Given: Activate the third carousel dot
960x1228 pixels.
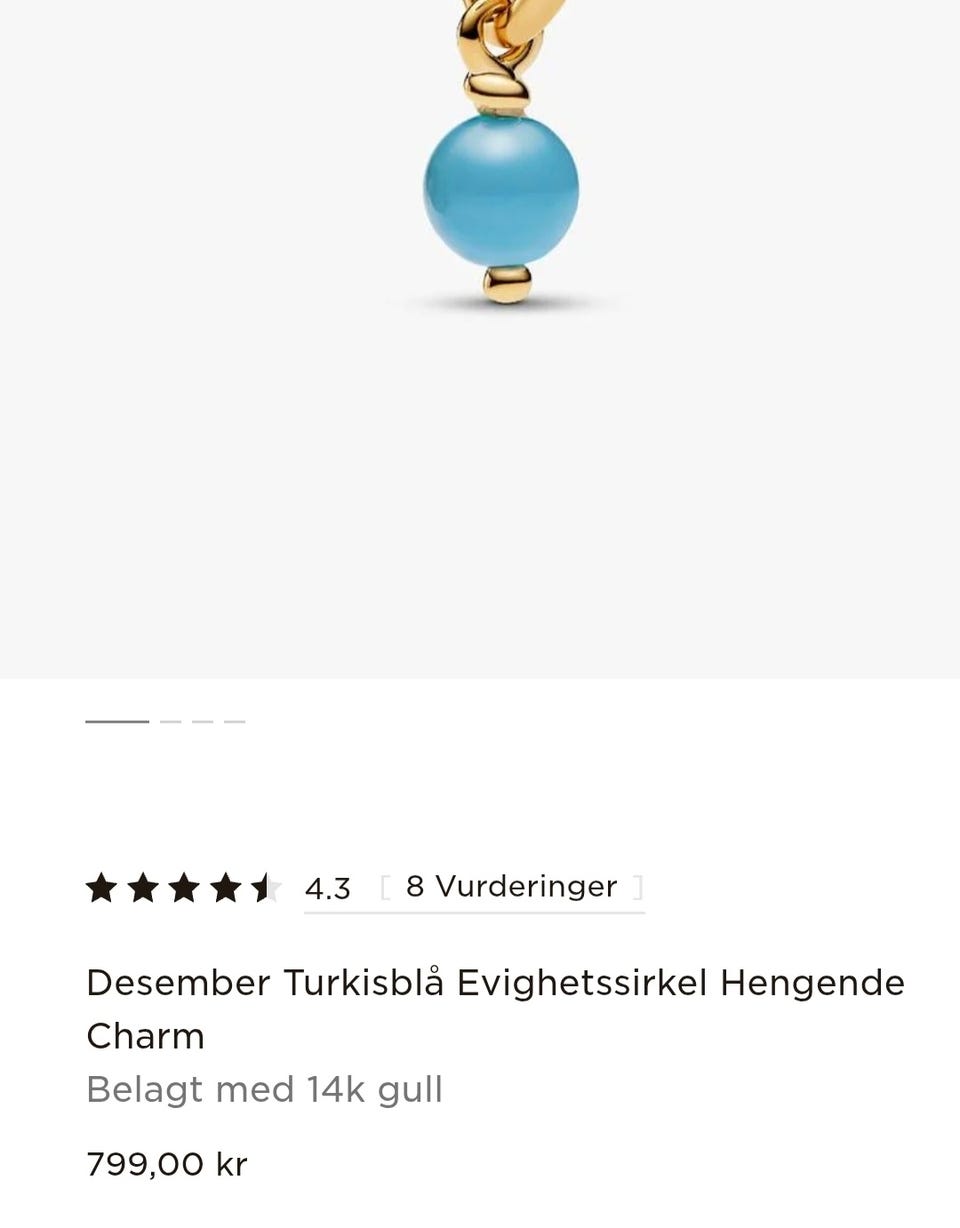Looking at the screenshot, I should point(201,719).
